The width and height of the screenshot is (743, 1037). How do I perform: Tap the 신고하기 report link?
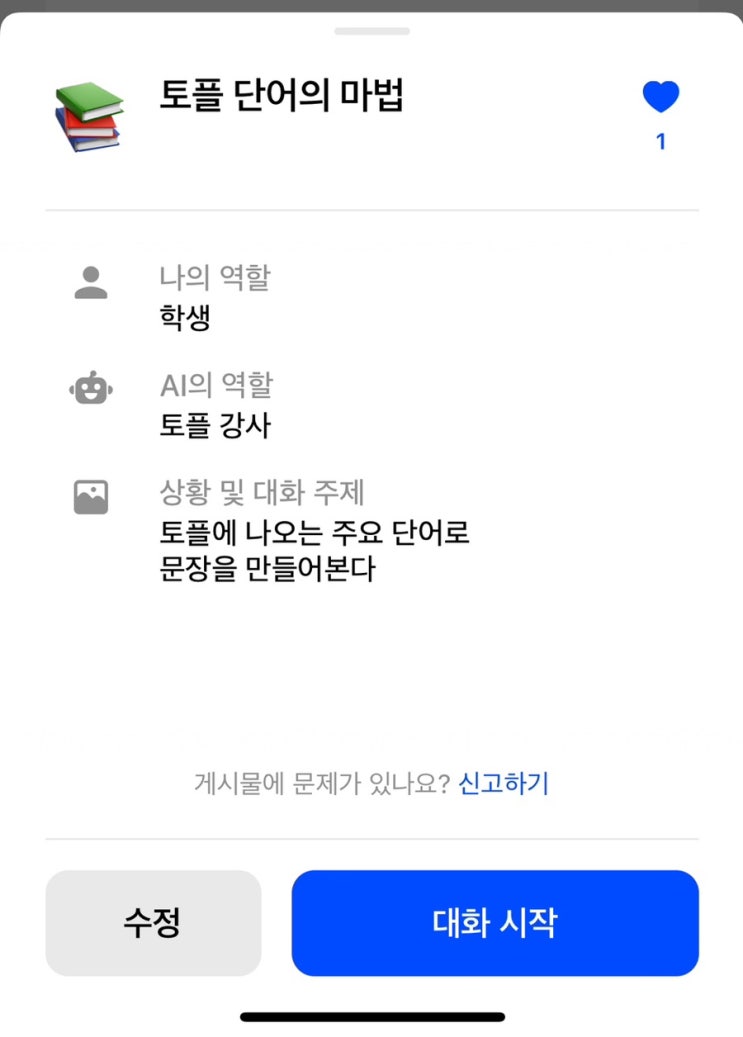[503, 783]
